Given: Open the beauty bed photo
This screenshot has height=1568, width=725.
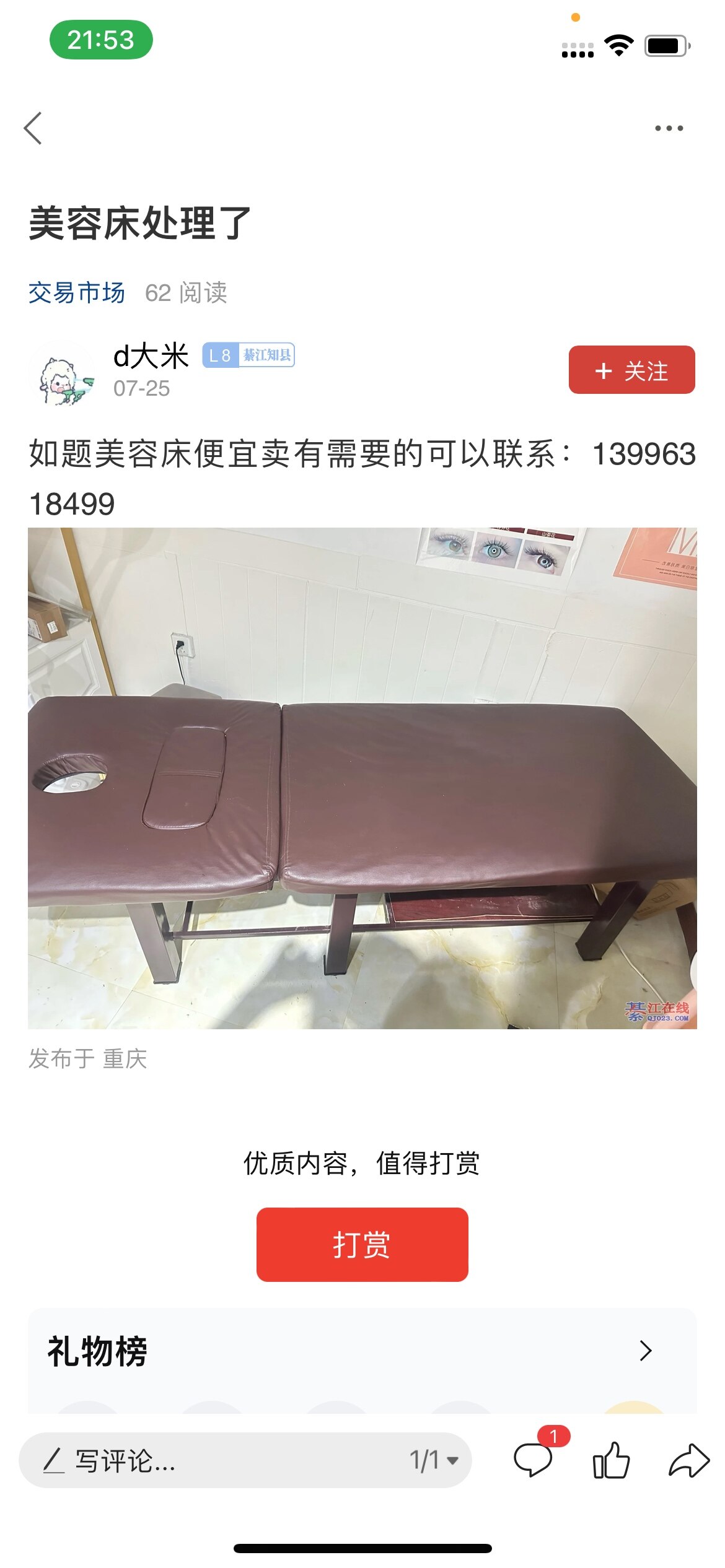Looking at the screenshot, I should click(x=362, y=778).
